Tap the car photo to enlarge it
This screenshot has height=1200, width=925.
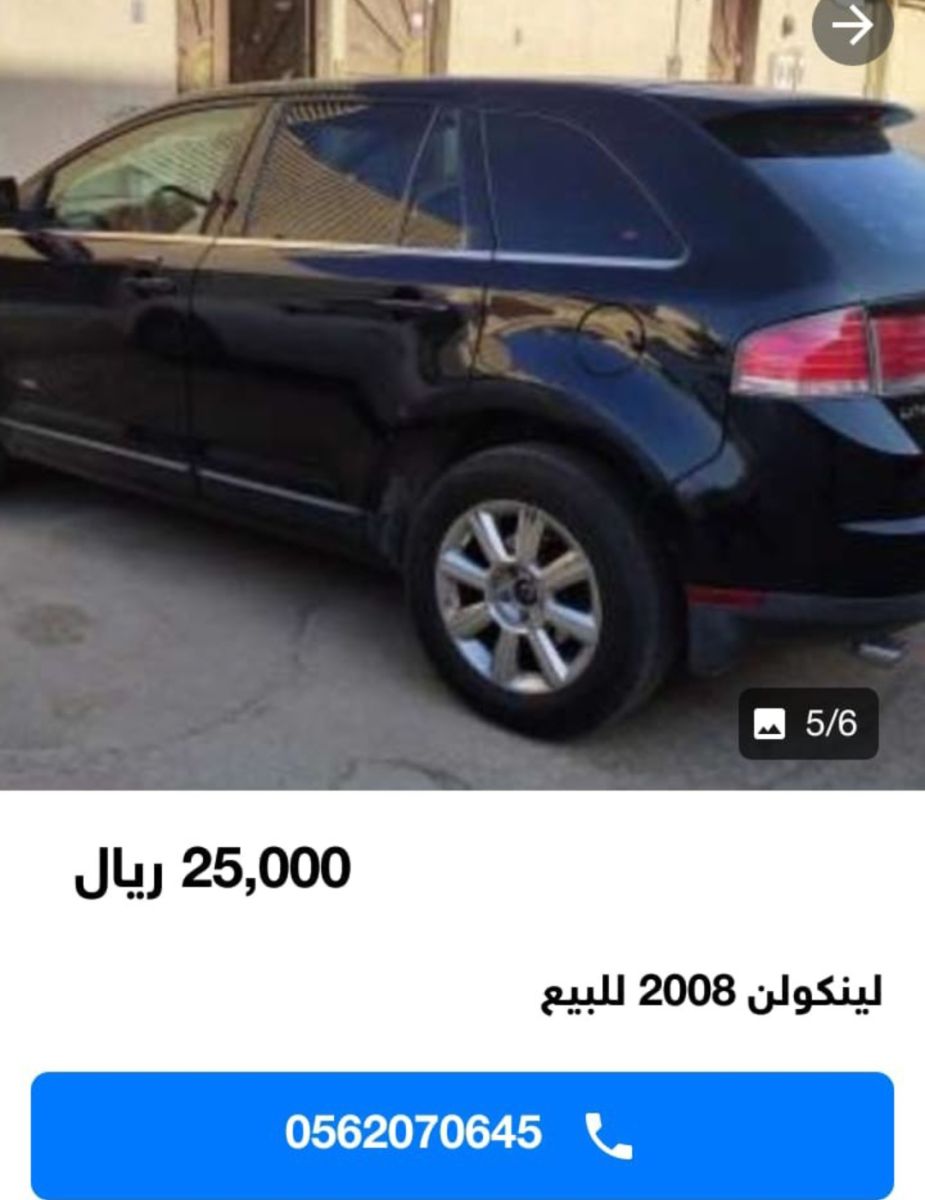point(460,400)
